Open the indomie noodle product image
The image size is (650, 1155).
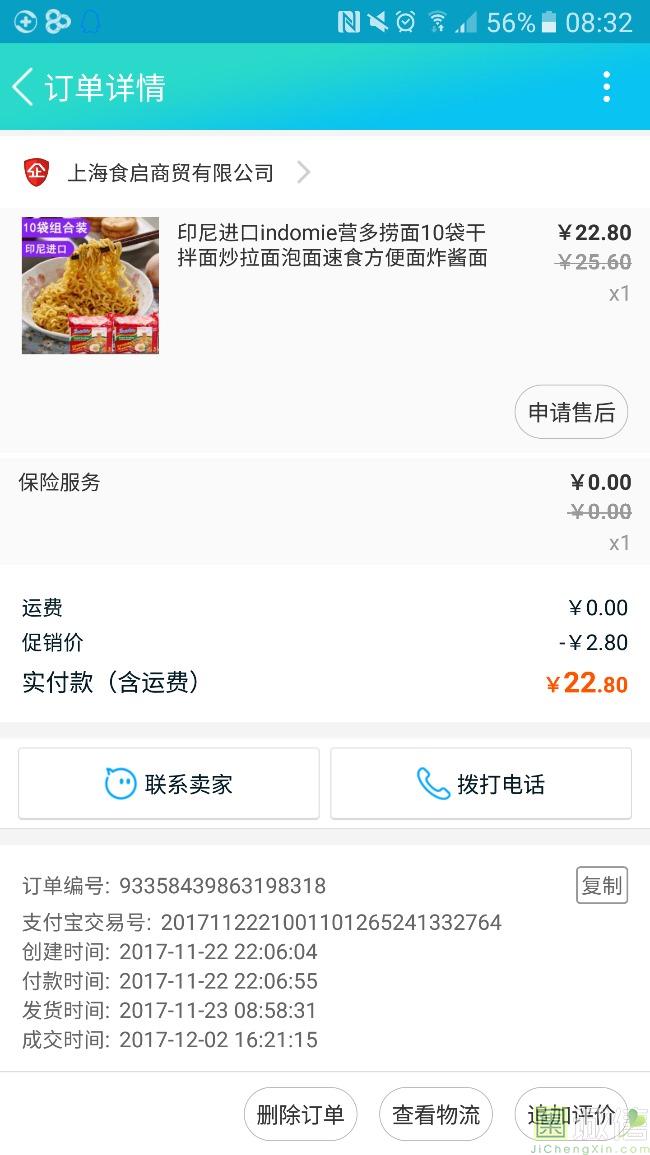click(x=90, y=285)
